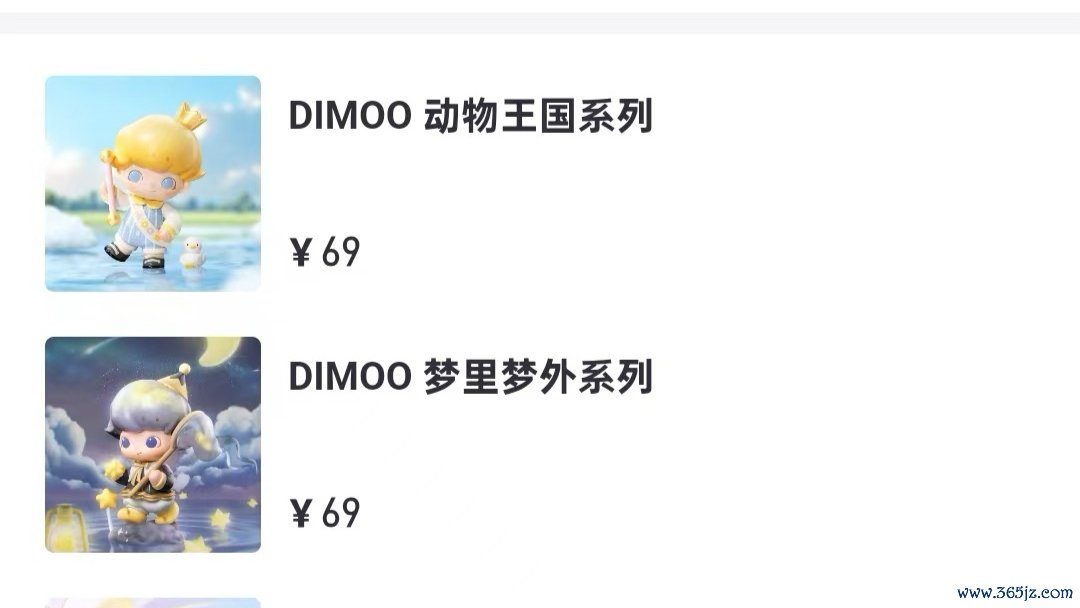
Task: Open the DIMOO 梦里梦外系列 product
Action: tap(470, 377)
